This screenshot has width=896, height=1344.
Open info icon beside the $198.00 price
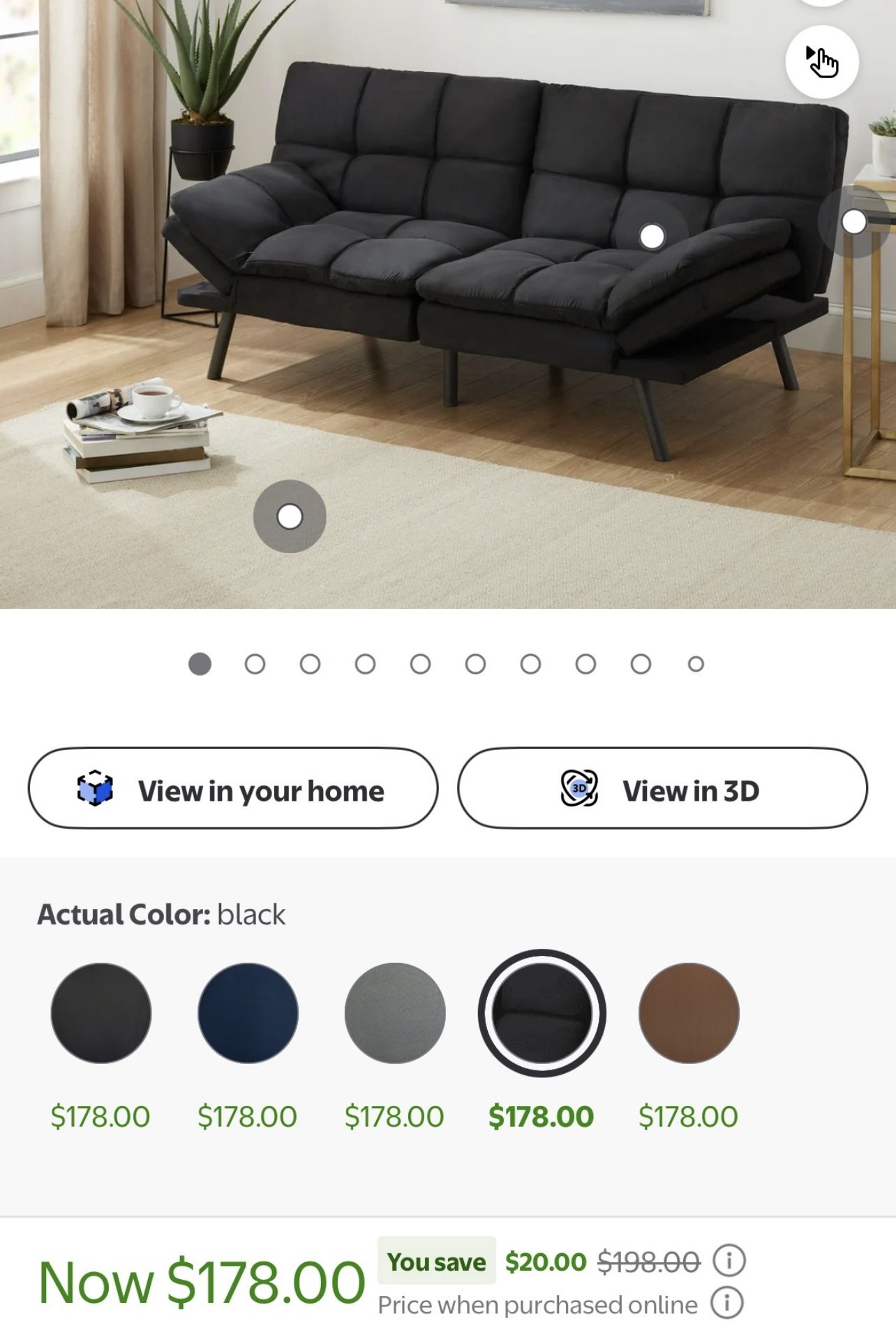[x=729, y=1261]
